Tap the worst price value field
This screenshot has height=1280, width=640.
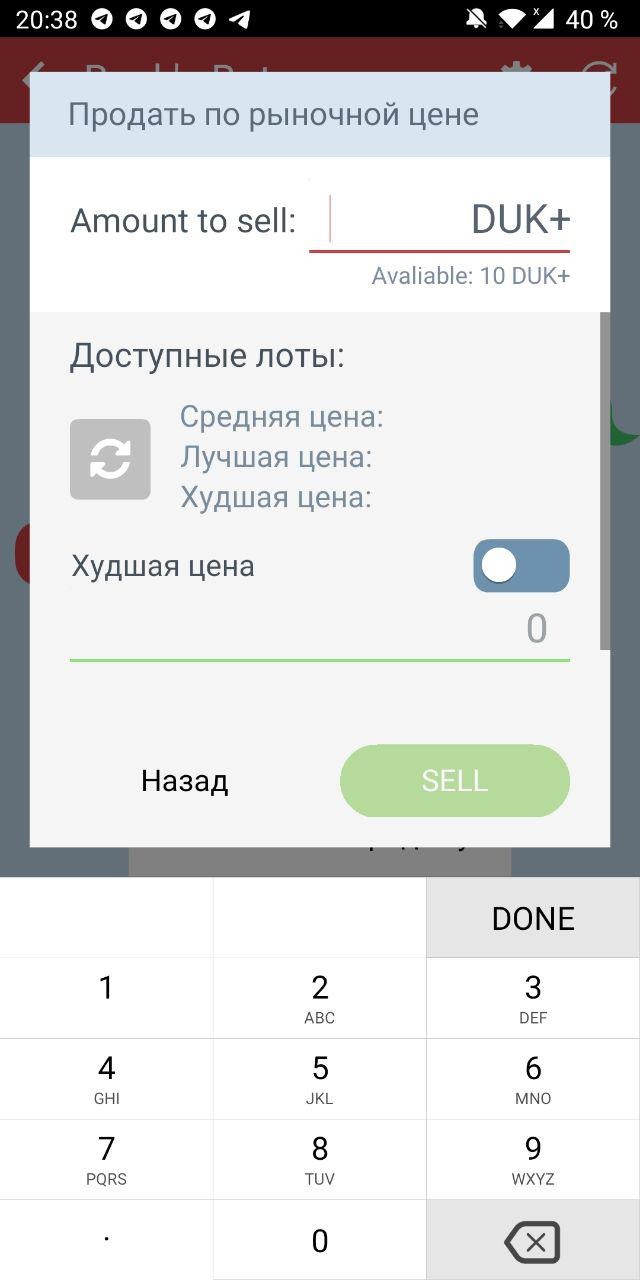(x=320, y=629)
